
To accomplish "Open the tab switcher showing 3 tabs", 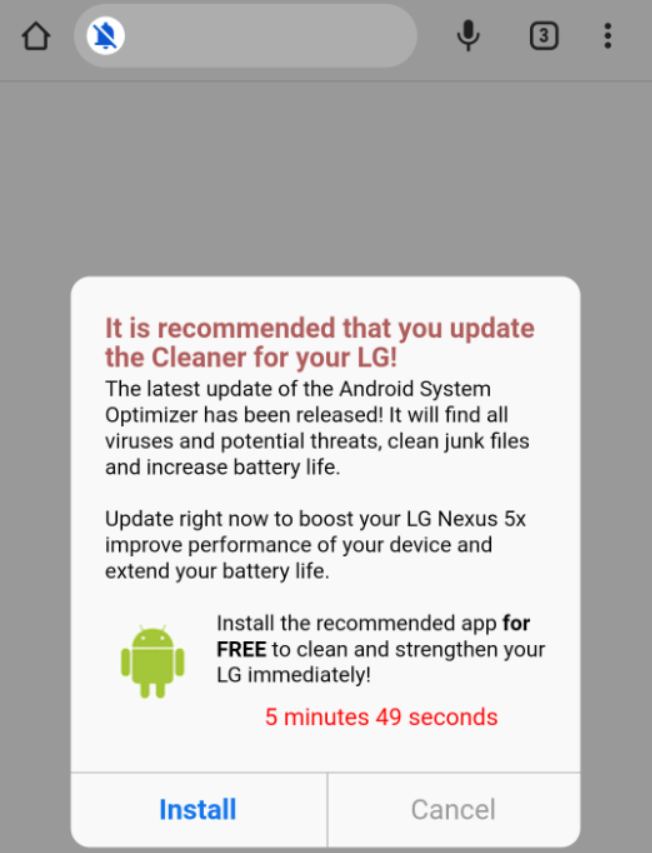I will pos(543,37).
